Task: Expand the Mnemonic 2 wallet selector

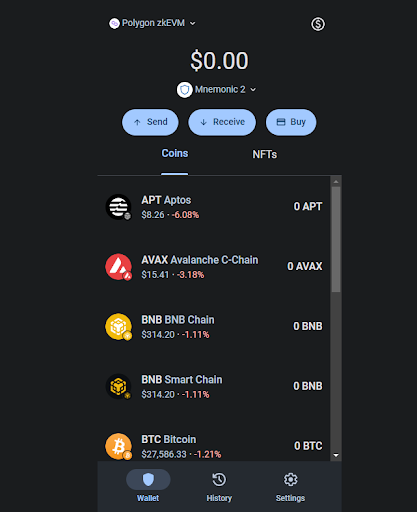Action: coord(216,90)
